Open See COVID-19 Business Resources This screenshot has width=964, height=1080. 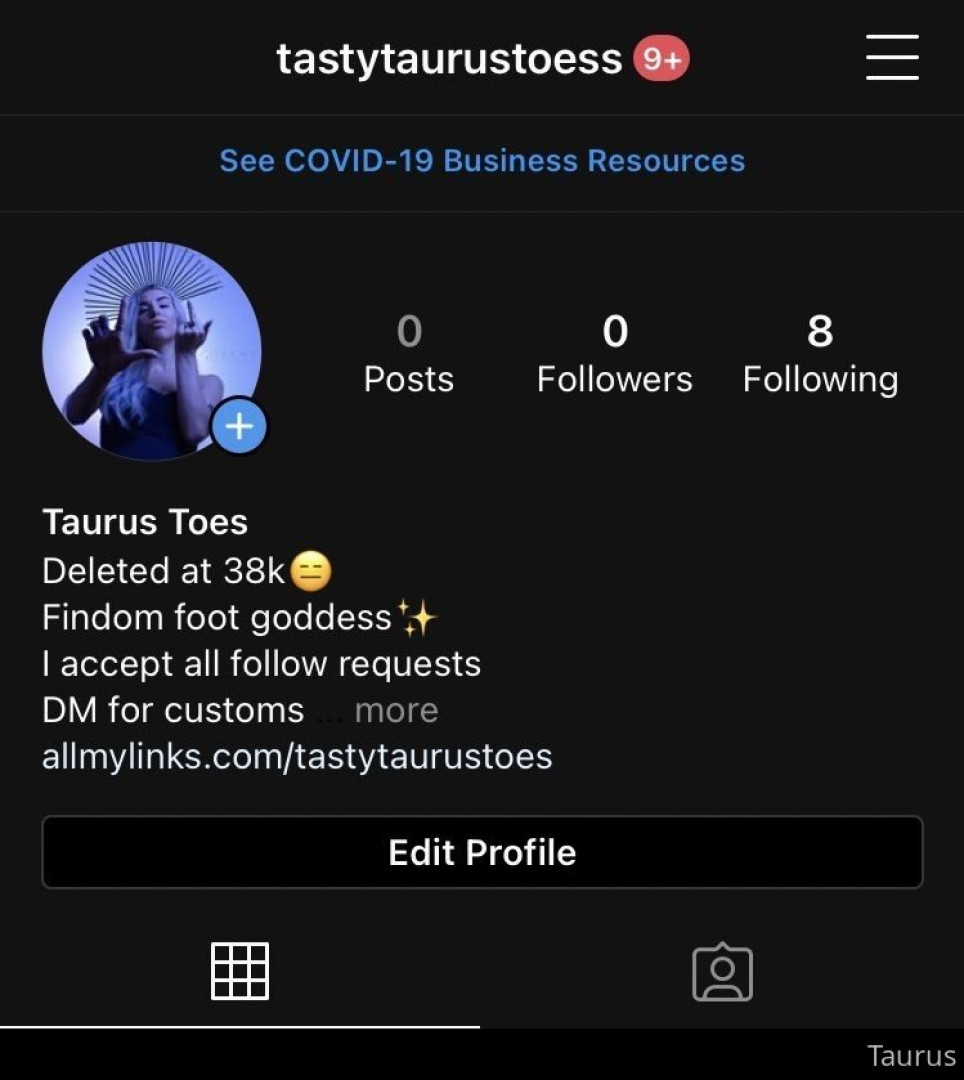481,160
